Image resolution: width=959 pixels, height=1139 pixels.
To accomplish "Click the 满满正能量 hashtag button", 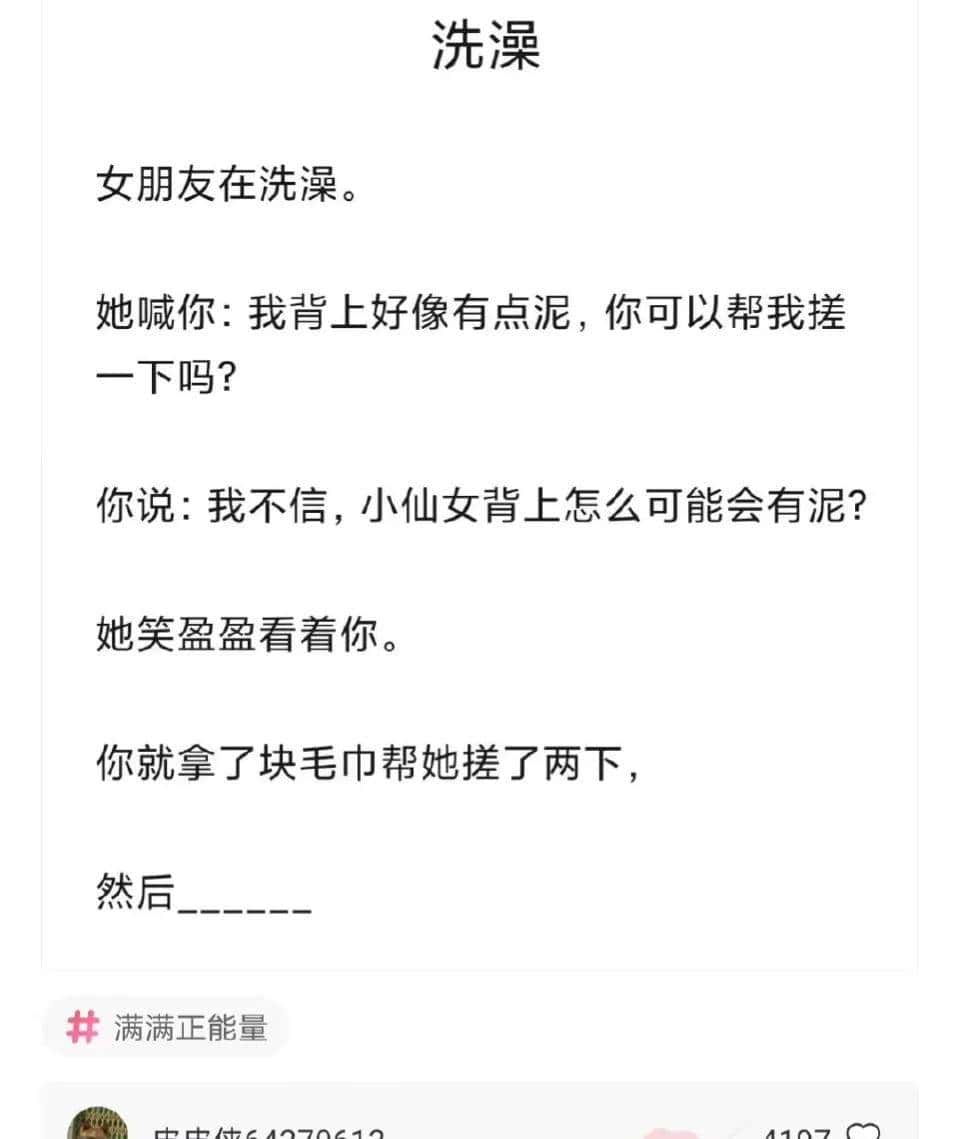I will click(165, 1027).
